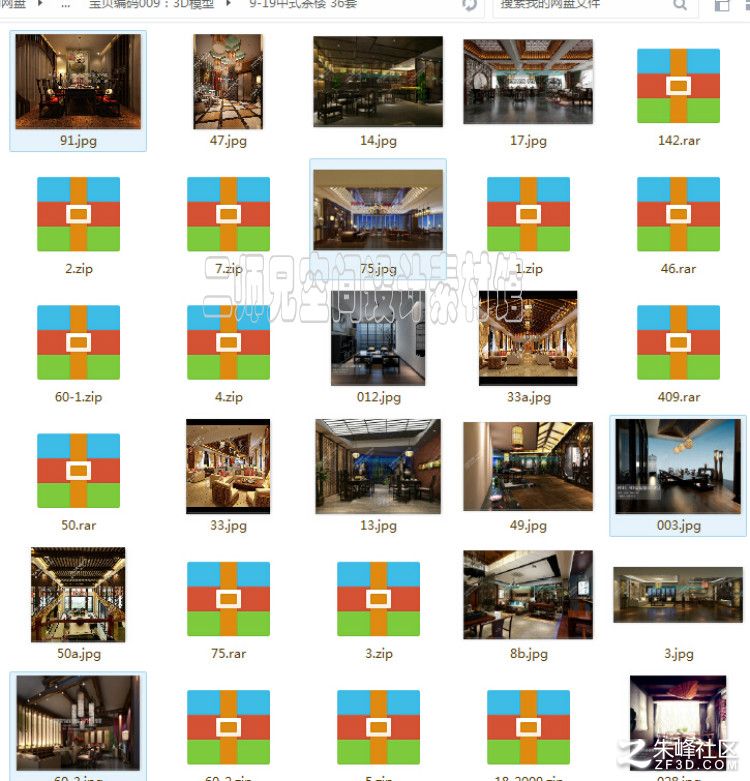
Task: Open the image 91.jpg
Action: (78, 82)
